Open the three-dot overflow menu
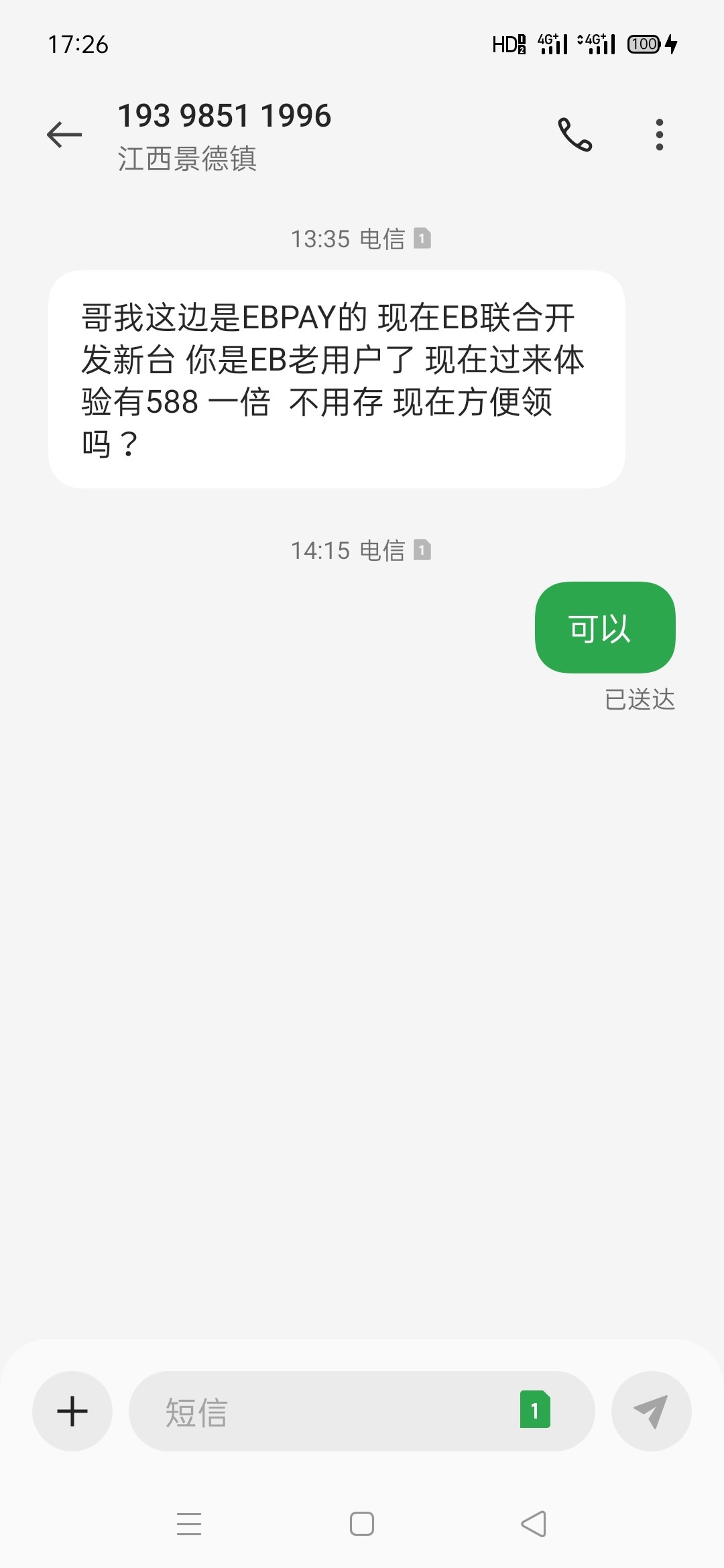This screenshot has height=1568, width=724. click(658, 135)
